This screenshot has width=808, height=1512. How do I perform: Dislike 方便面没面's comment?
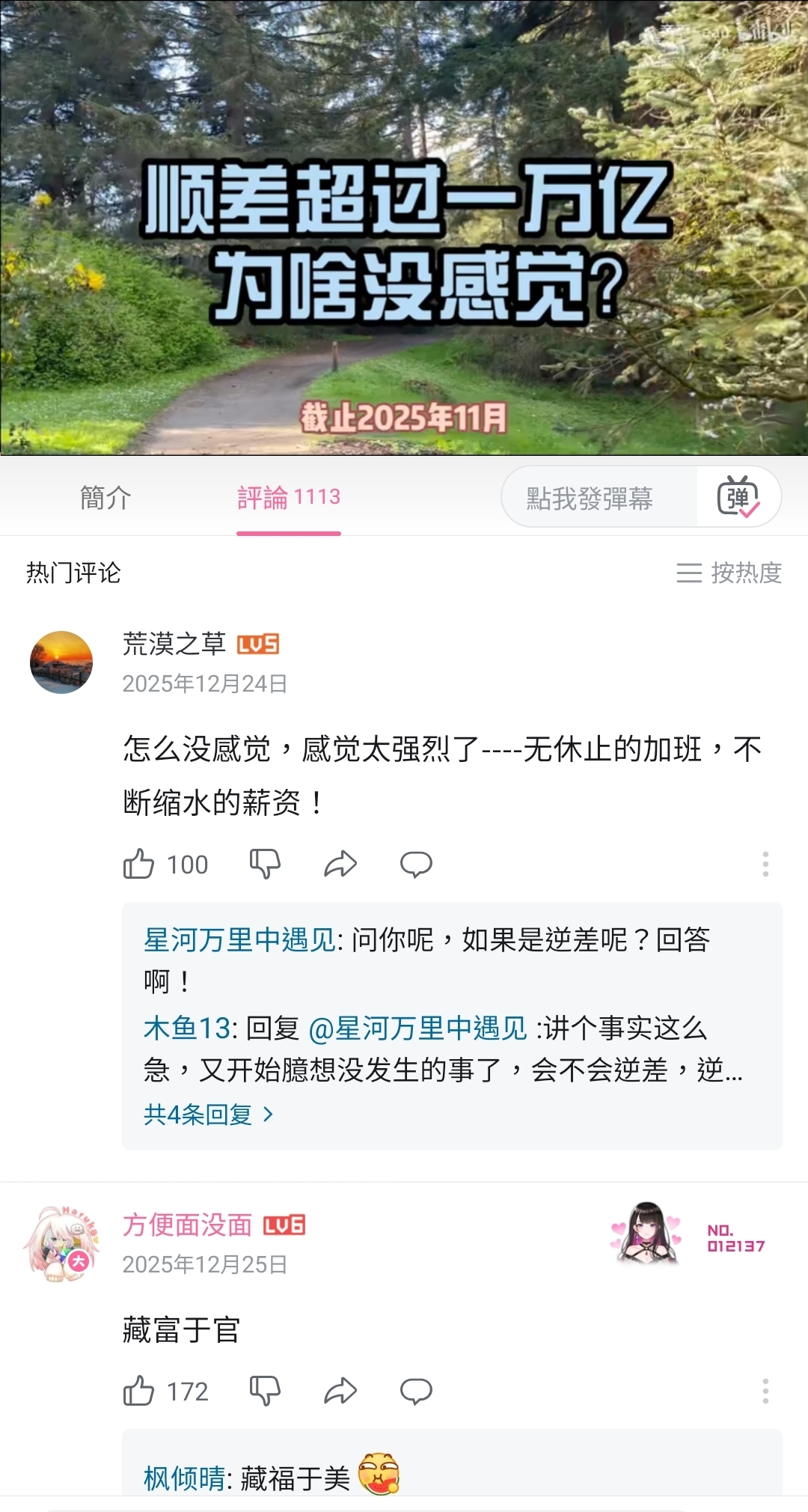coord(265,1391)
